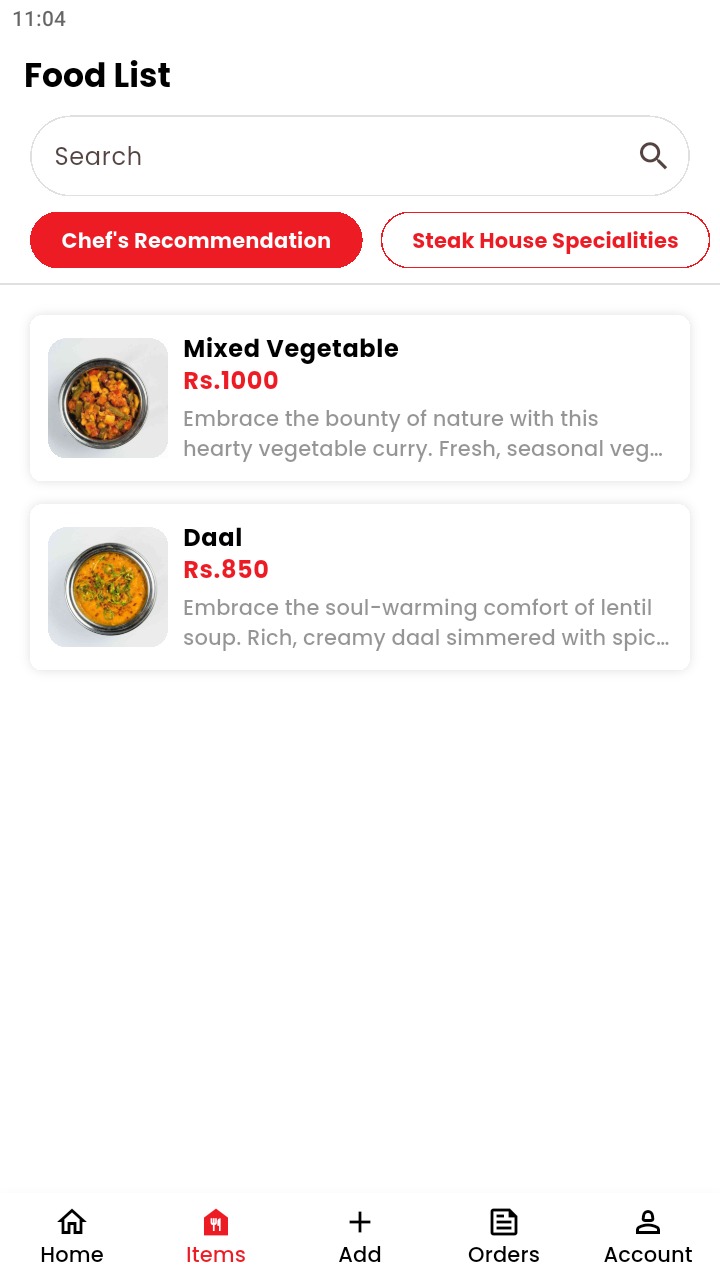Viewport: 720px width, 1280px height.
Task: Open the Daal item priced Rs.850
Action: (360, 586)
